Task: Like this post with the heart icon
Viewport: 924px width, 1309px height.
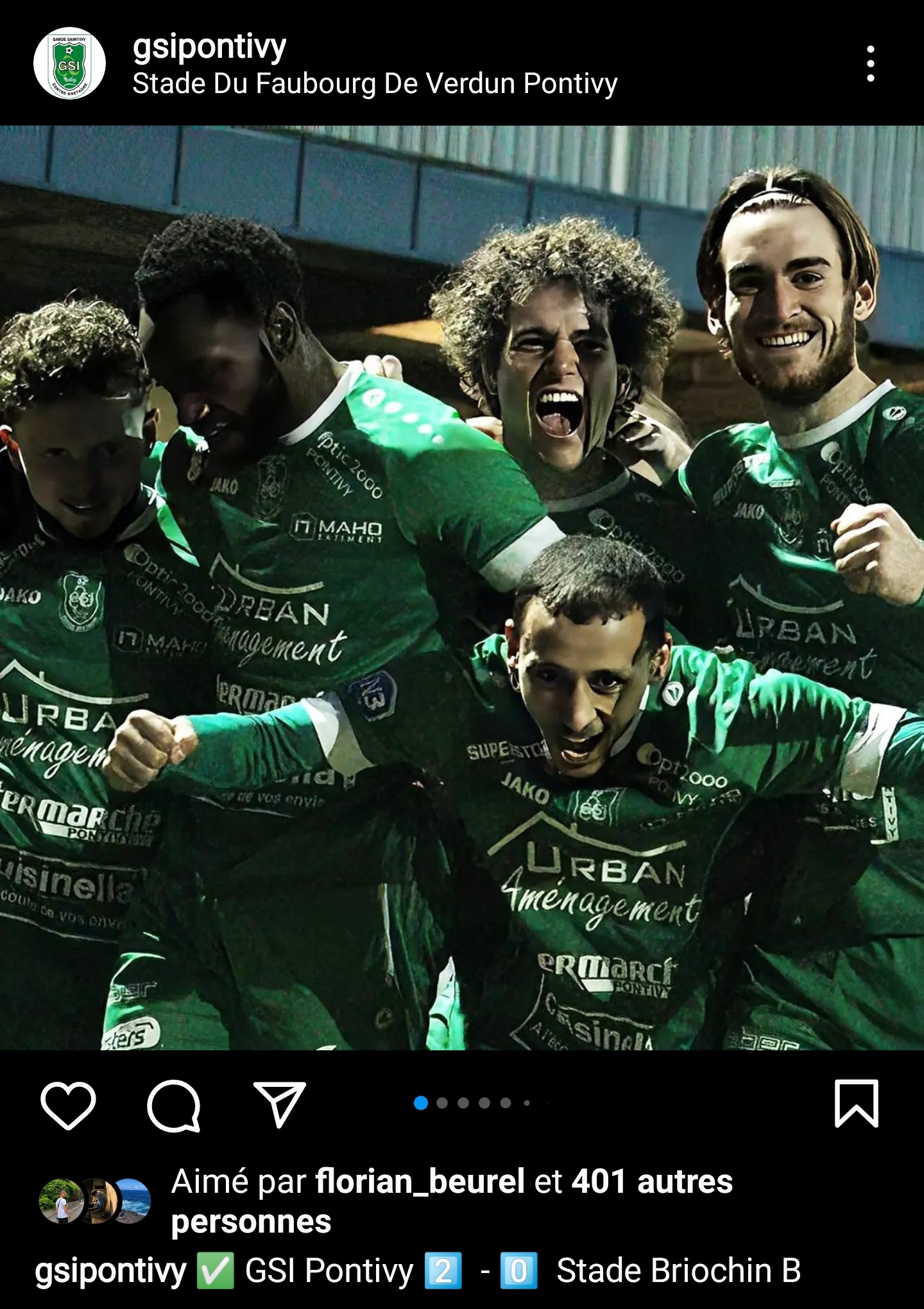Action: pyautogui.click(x=68, y=1105)
